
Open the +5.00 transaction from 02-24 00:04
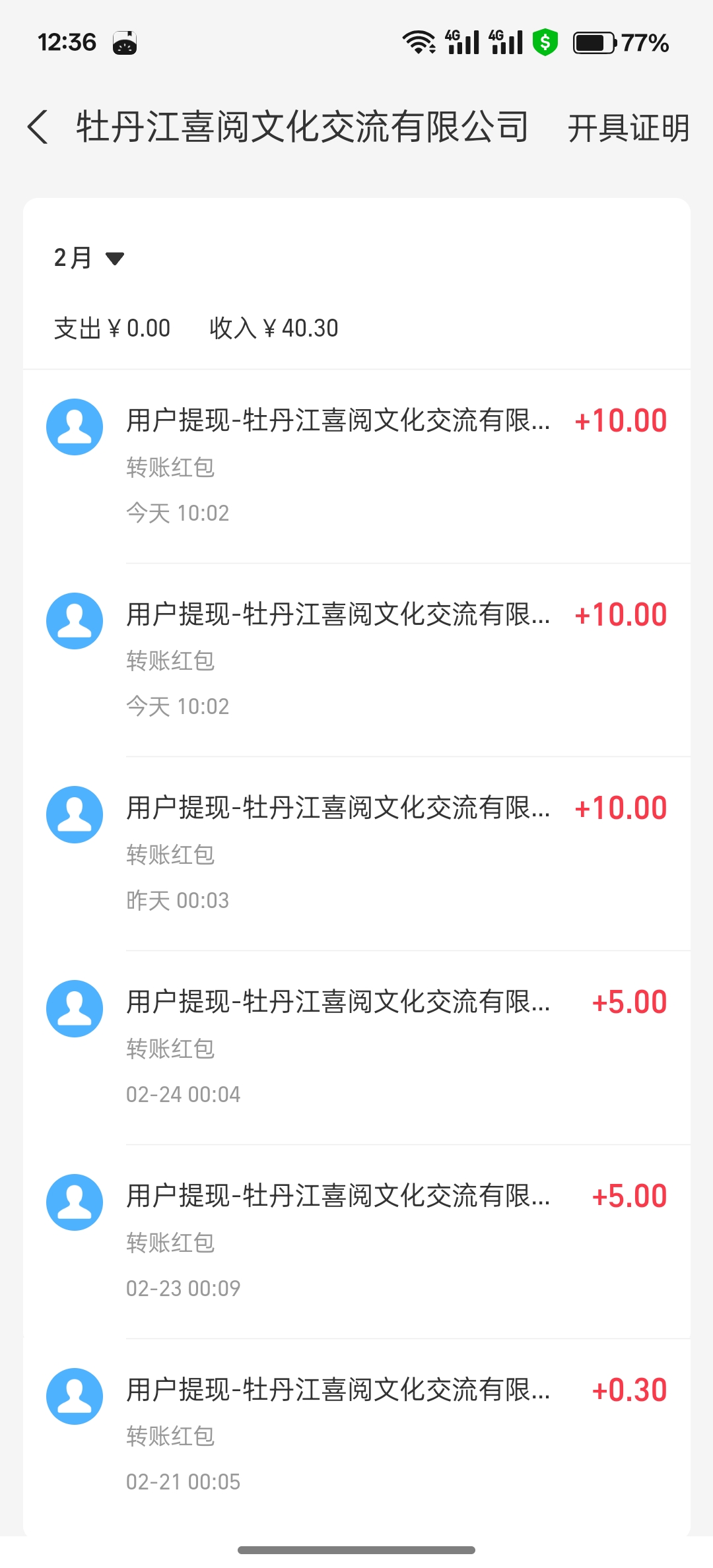356,1048
